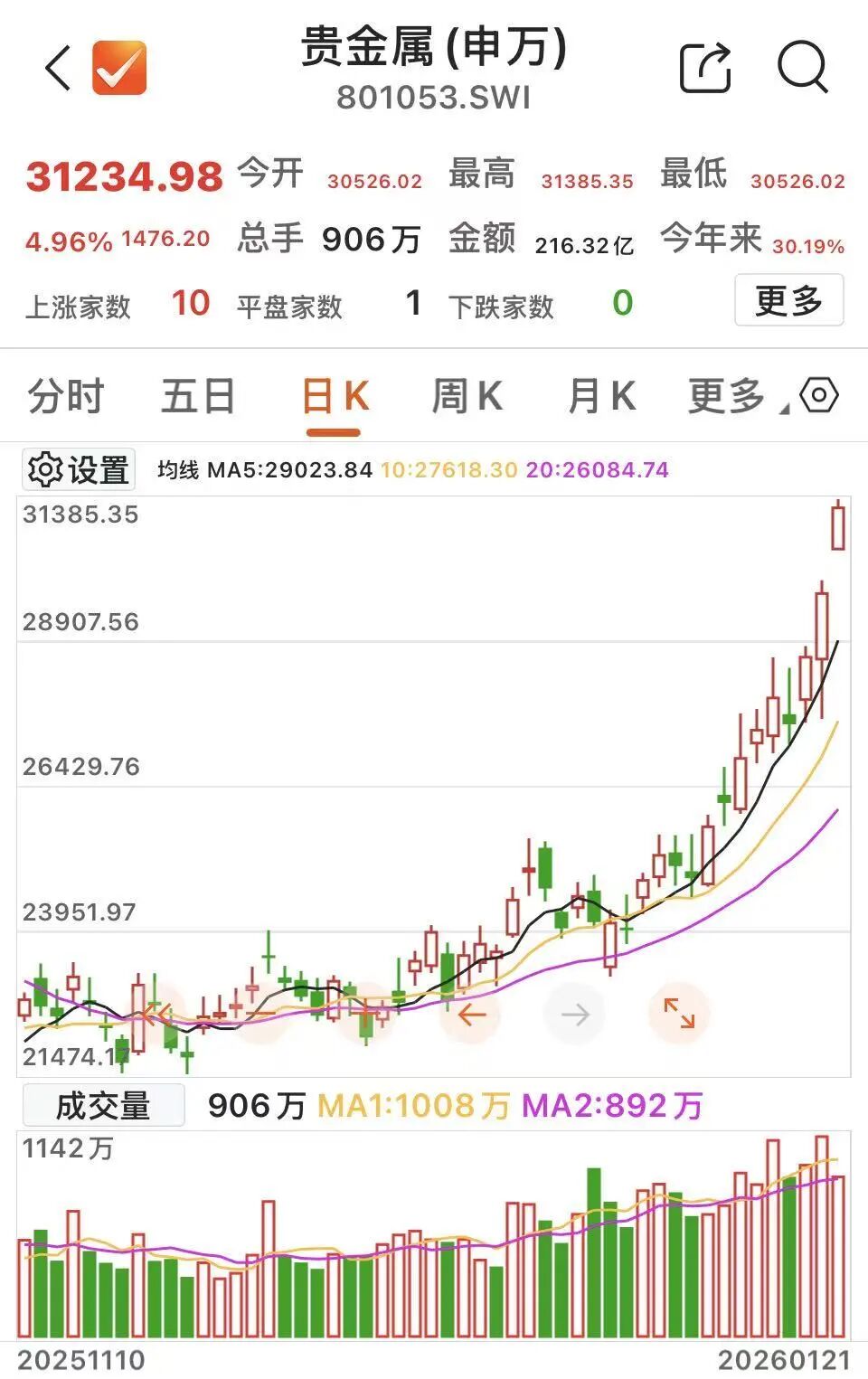The image size is (868, 1379).
Task: Switch to the 五日 chart tab
Action: (x=198, y=397)
